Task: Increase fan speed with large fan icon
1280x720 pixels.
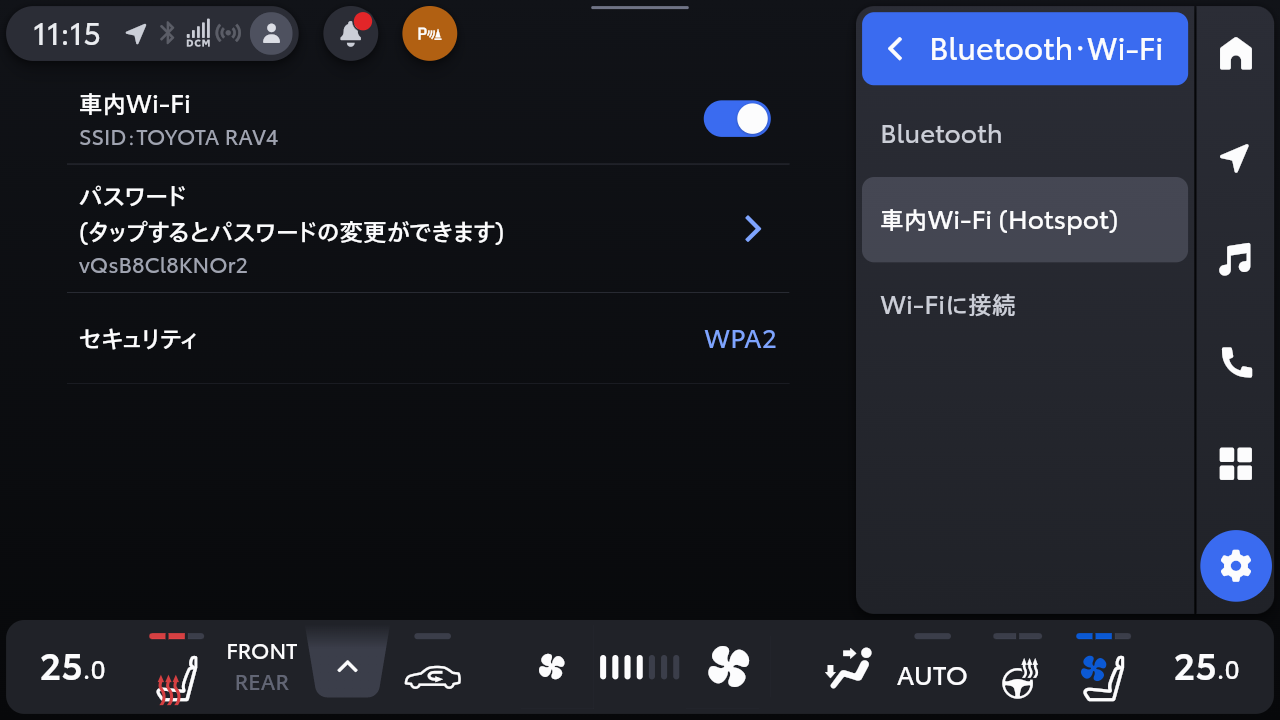Action: point(729,667)
